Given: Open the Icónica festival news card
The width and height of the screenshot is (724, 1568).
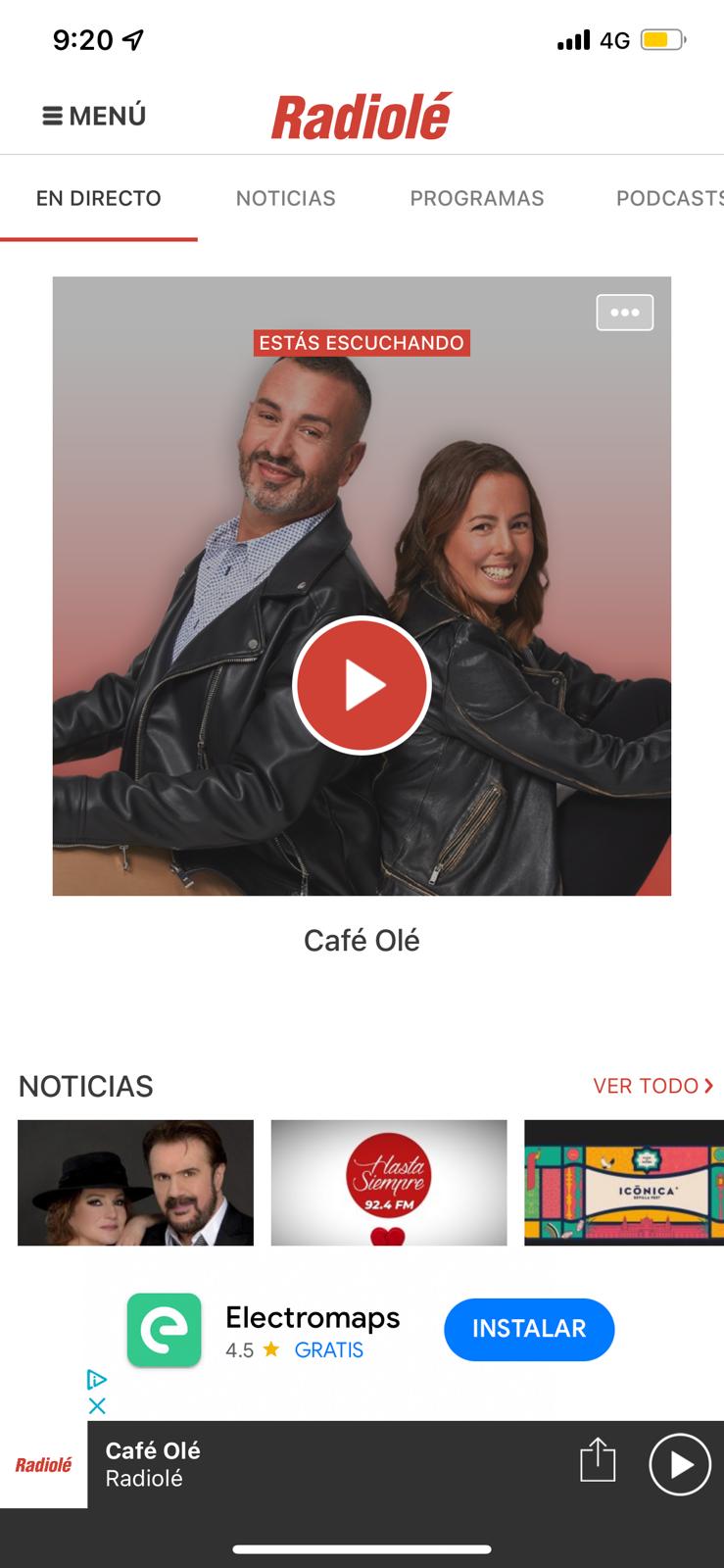Looking at the screenshot, I should click(624, 1182).
